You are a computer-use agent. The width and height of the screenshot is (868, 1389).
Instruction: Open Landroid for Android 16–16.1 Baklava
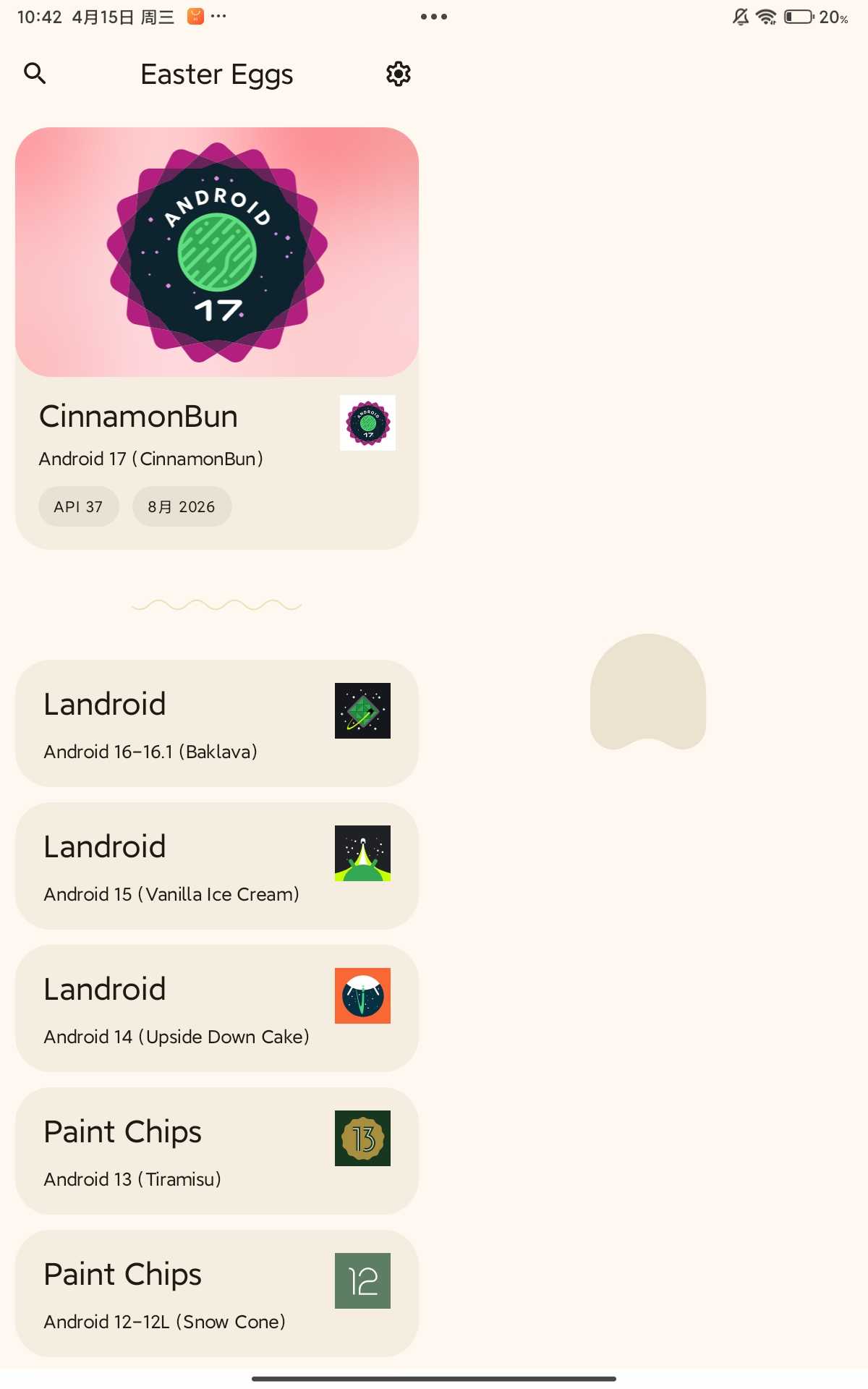(216, 723)
